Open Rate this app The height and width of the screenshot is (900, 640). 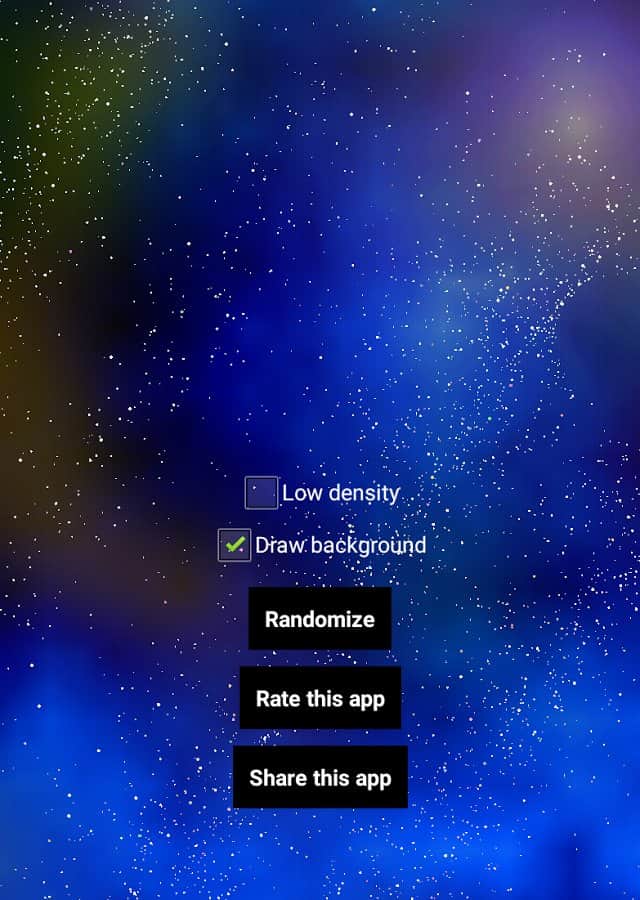point(320,698)
